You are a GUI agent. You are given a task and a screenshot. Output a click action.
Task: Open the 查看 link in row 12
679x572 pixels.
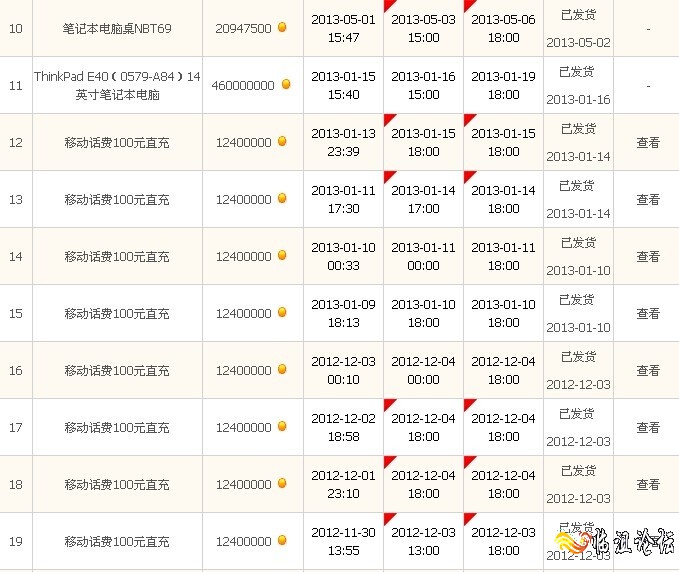648,143
